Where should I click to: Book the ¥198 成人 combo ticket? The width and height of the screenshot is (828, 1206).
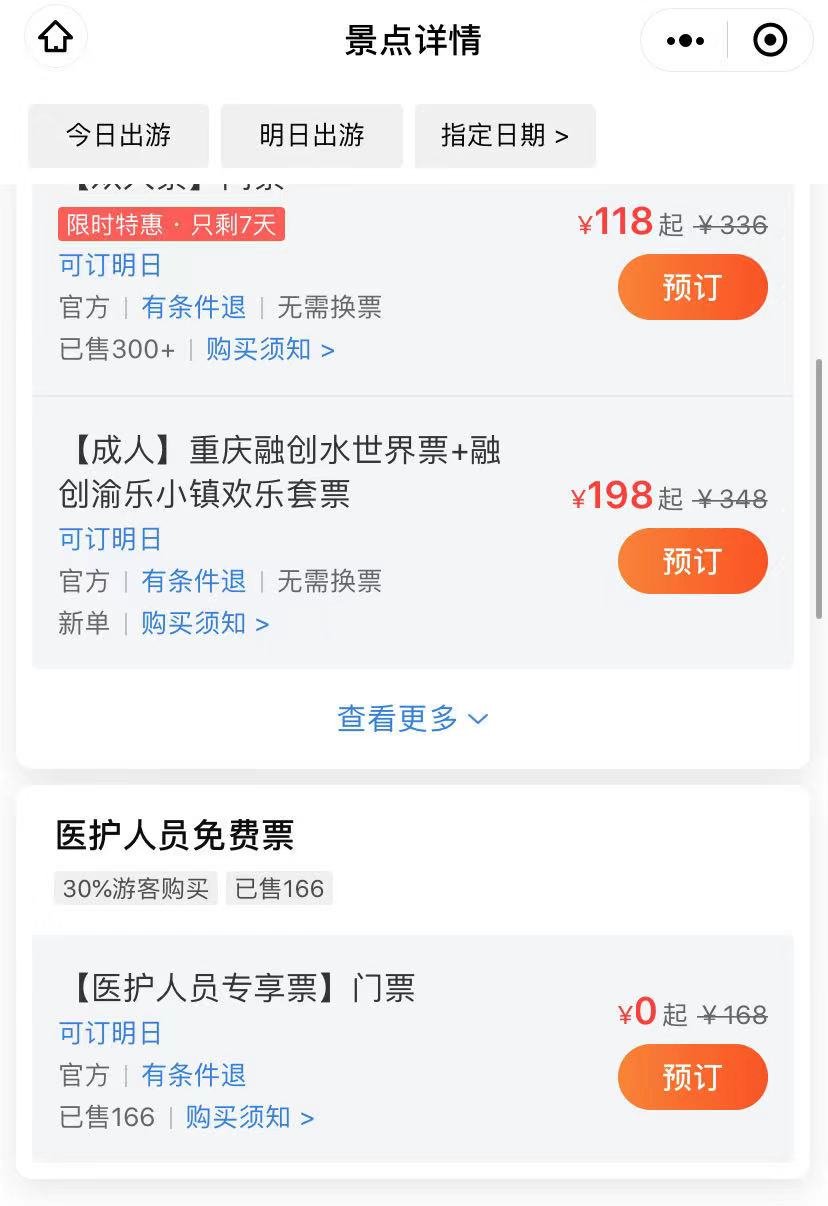tap(692, 561)
